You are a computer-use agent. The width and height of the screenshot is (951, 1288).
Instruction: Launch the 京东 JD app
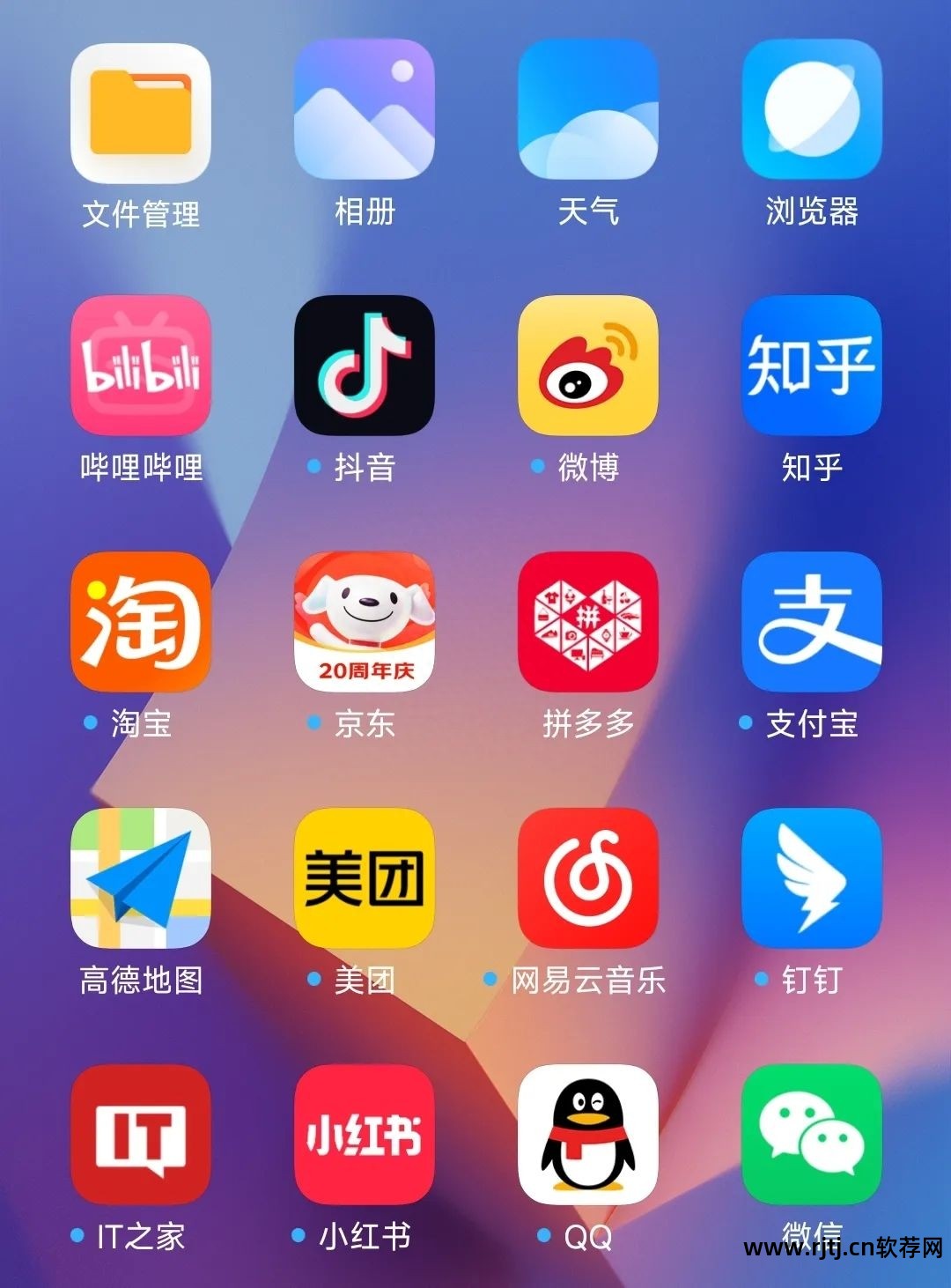click(x=365, y=622)
